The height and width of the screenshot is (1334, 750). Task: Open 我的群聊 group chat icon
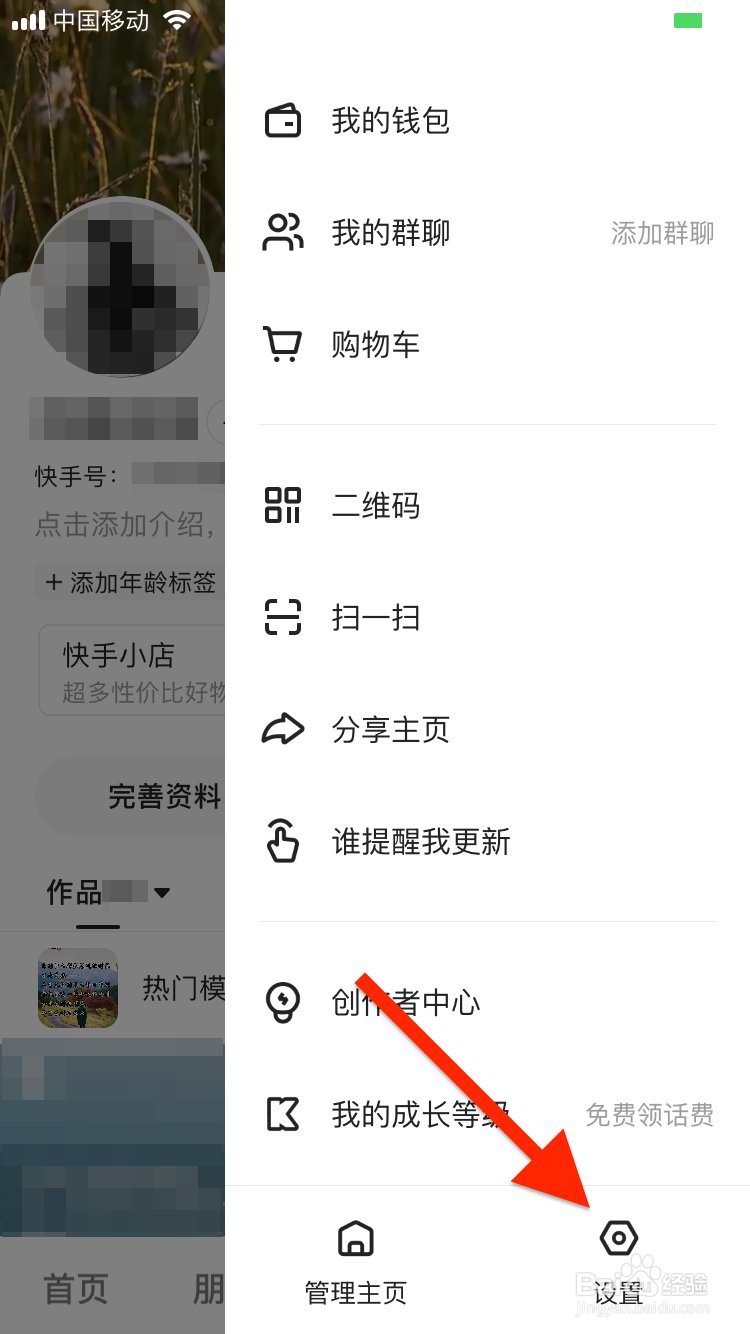(283, 232)
